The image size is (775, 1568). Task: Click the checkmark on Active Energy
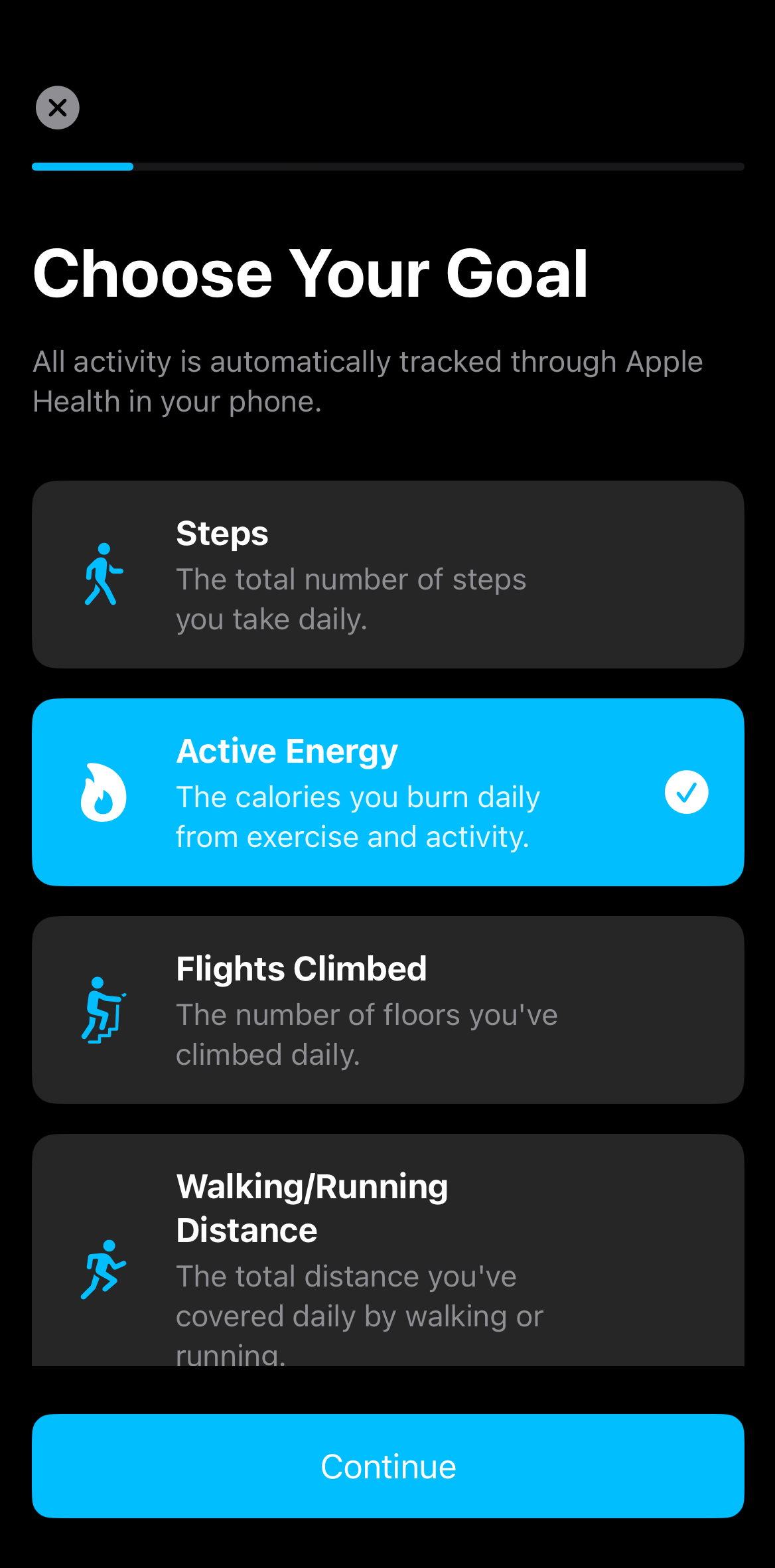tap(686, 791)
